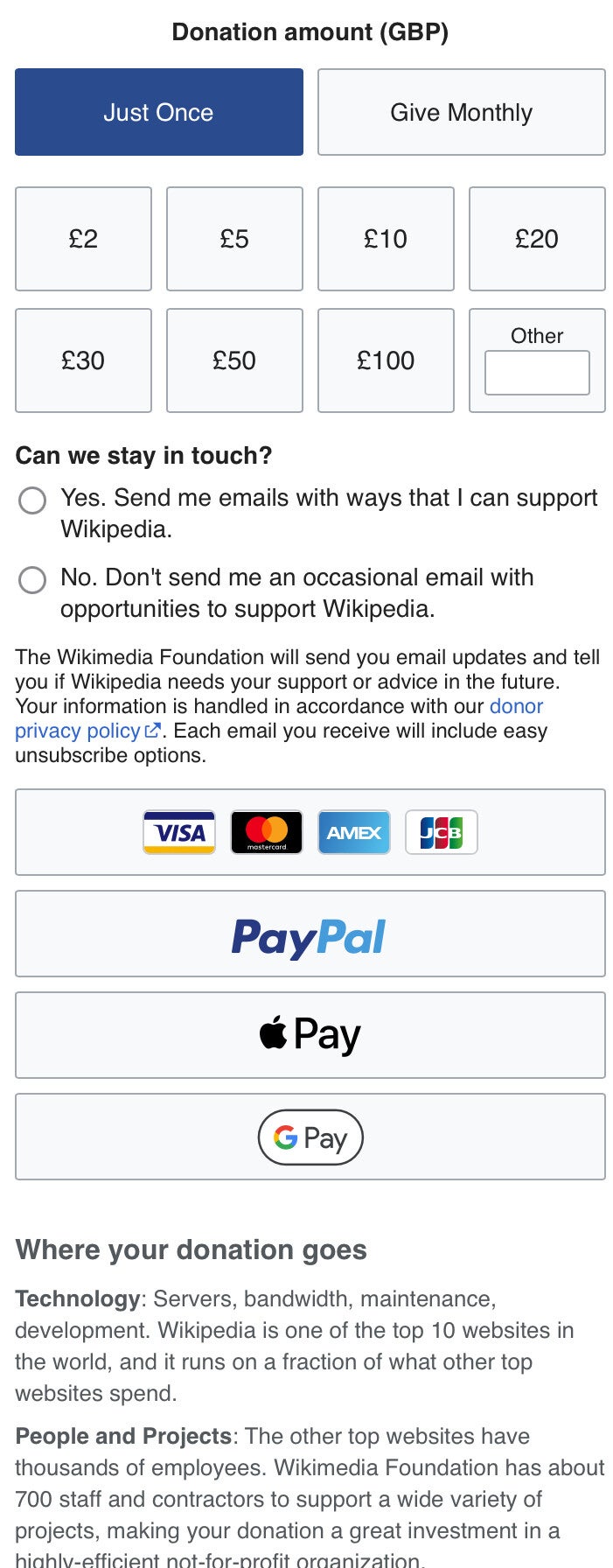Select Yes to receive support emails
This screenshot has height=1568, width=613.
32,500
